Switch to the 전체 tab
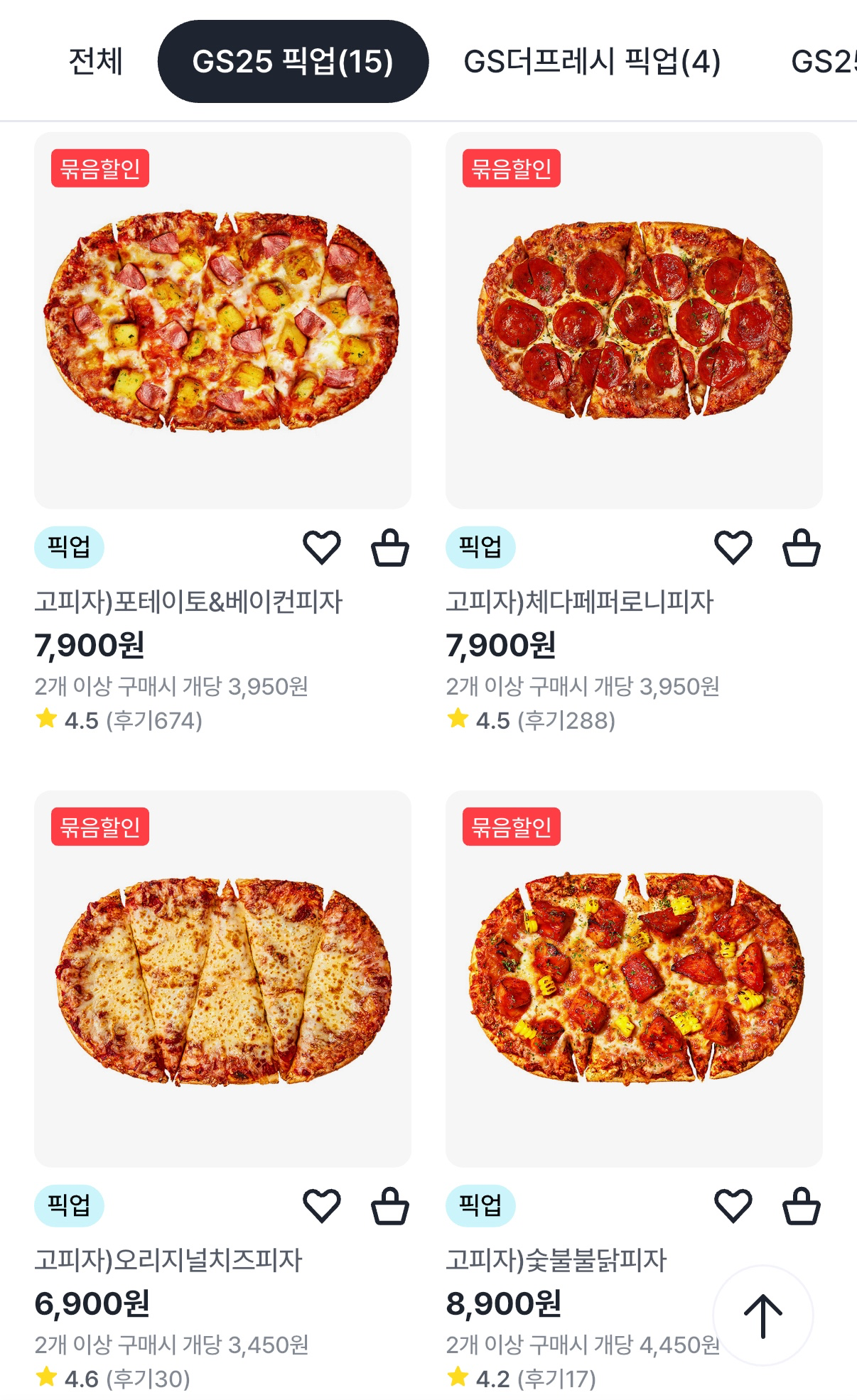 point(95,62)
